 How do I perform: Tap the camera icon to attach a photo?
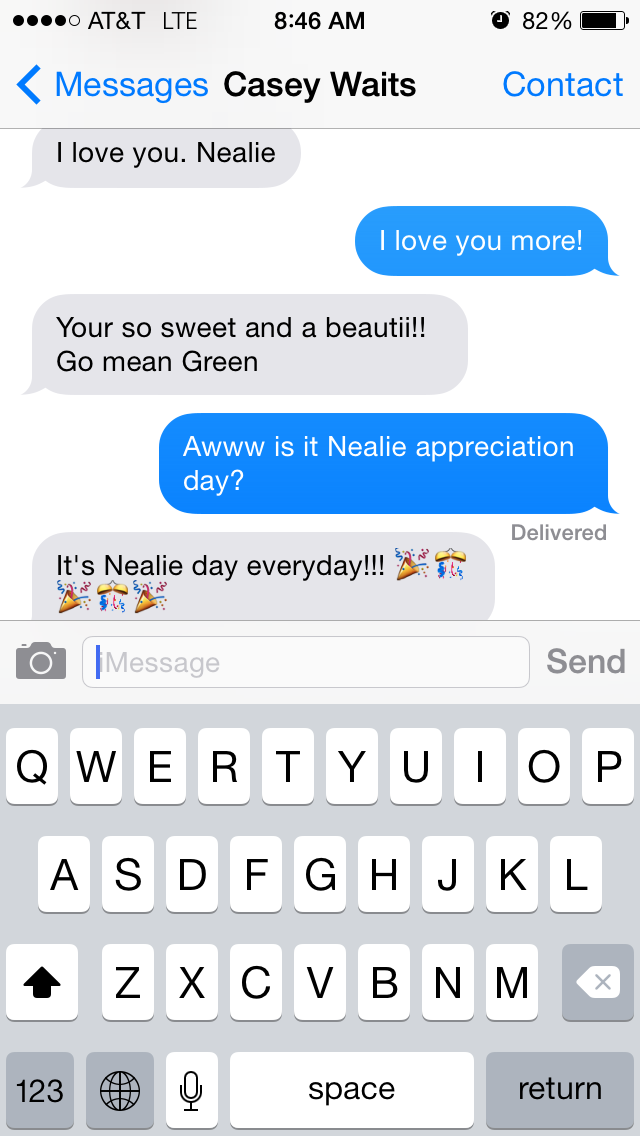point(41,661)
